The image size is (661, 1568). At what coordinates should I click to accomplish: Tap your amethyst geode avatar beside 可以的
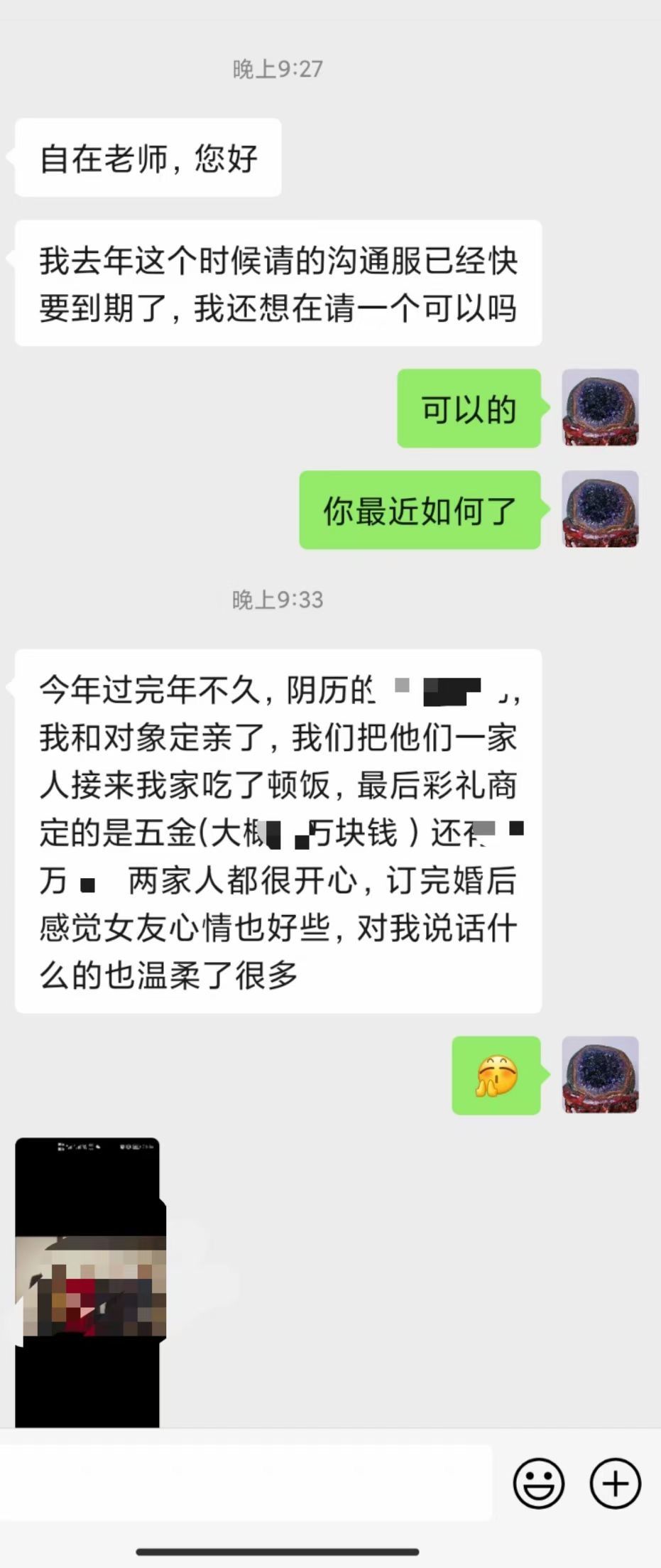click(x=600, y=408)
